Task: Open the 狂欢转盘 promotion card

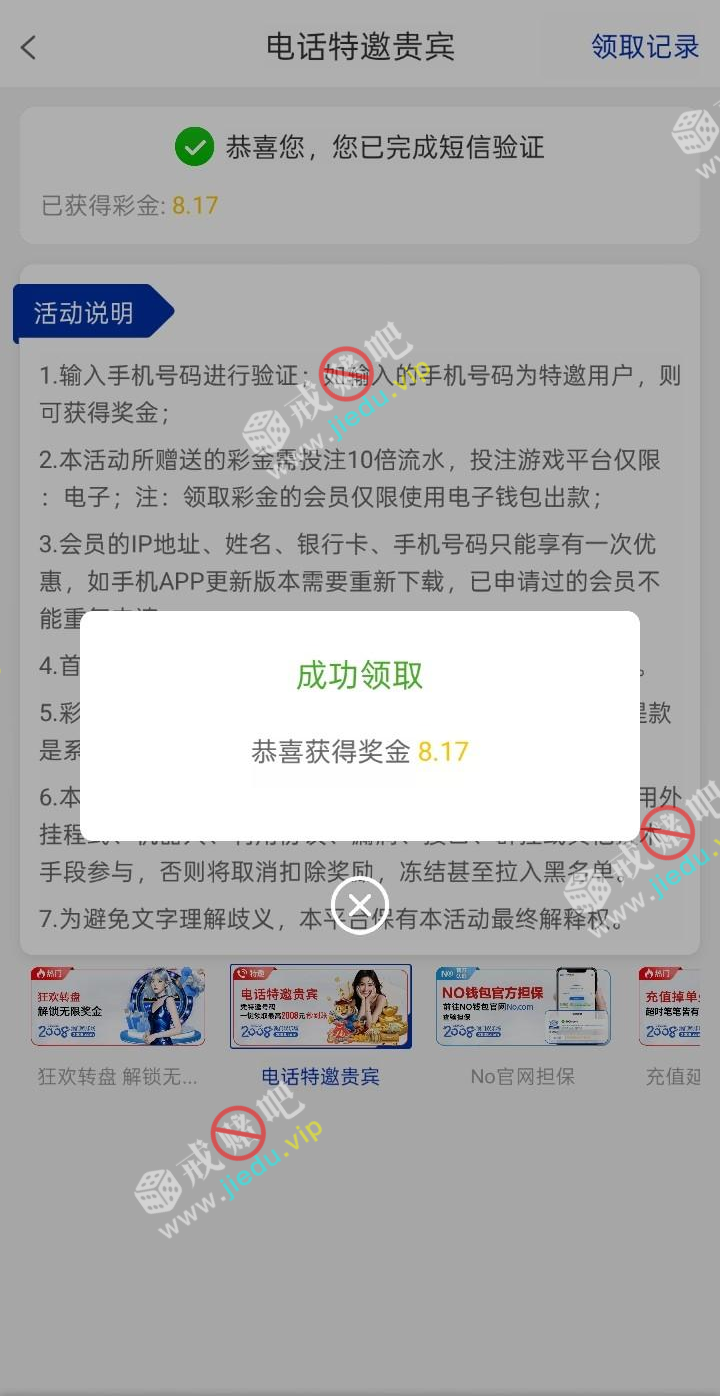Action: 118,1007
